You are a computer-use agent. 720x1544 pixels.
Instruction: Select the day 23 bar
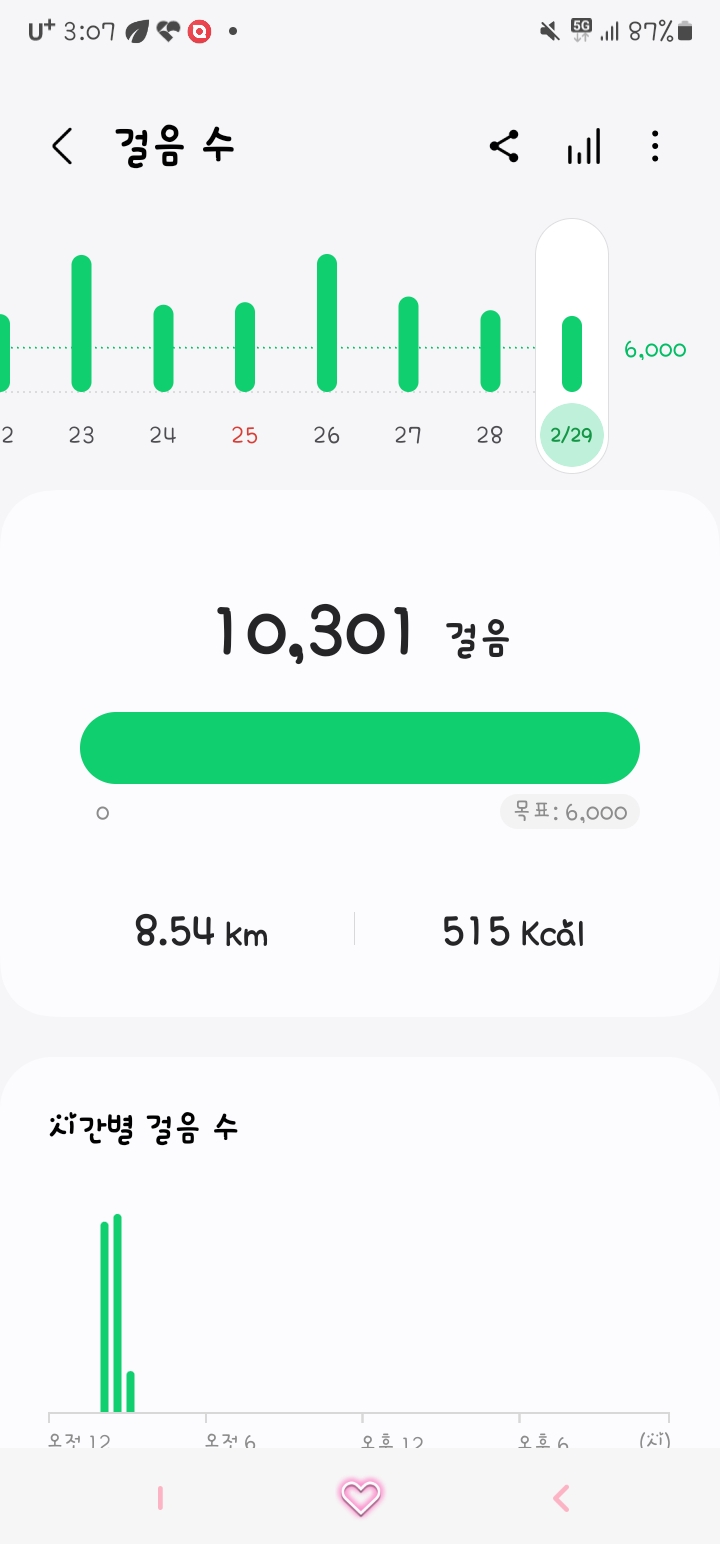pyautogui.click(x=82, y=324)
